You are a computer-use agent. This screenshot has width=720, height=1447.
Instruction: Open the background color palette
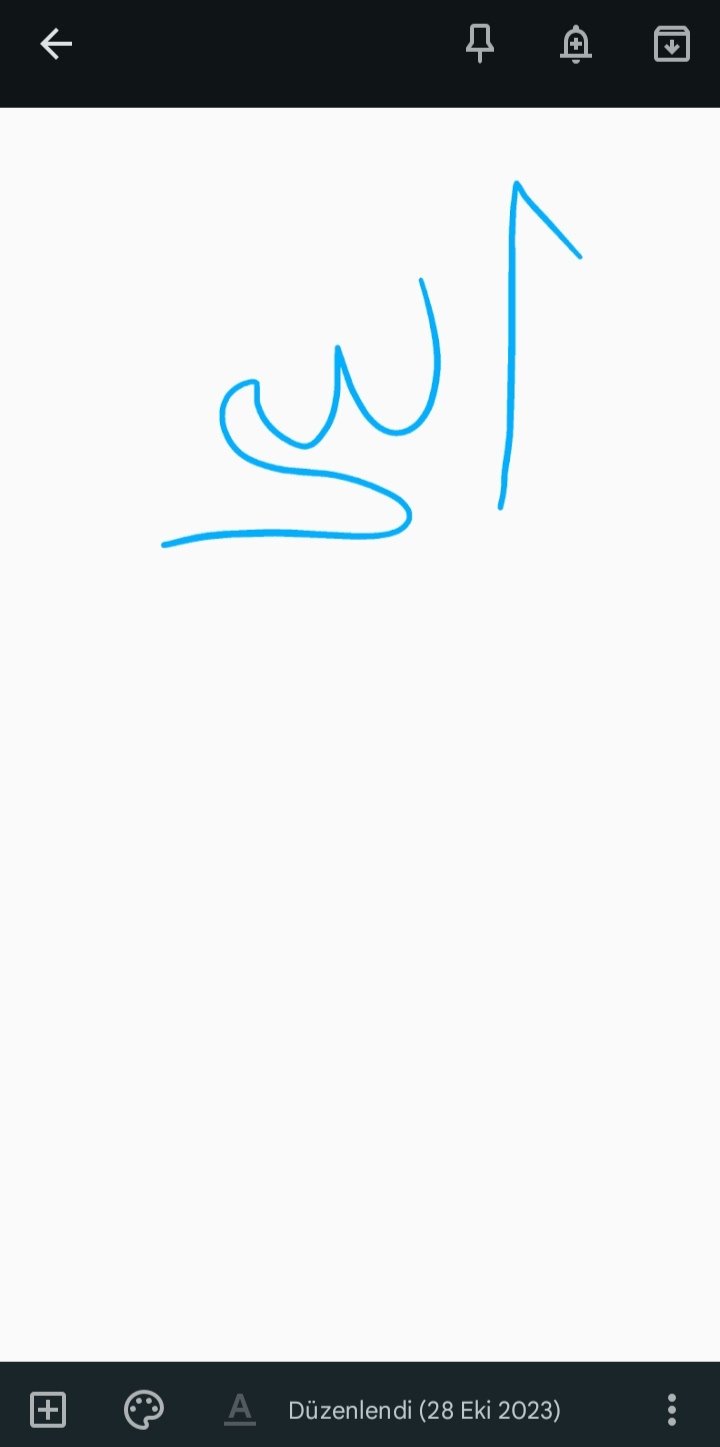(143, 1410)
